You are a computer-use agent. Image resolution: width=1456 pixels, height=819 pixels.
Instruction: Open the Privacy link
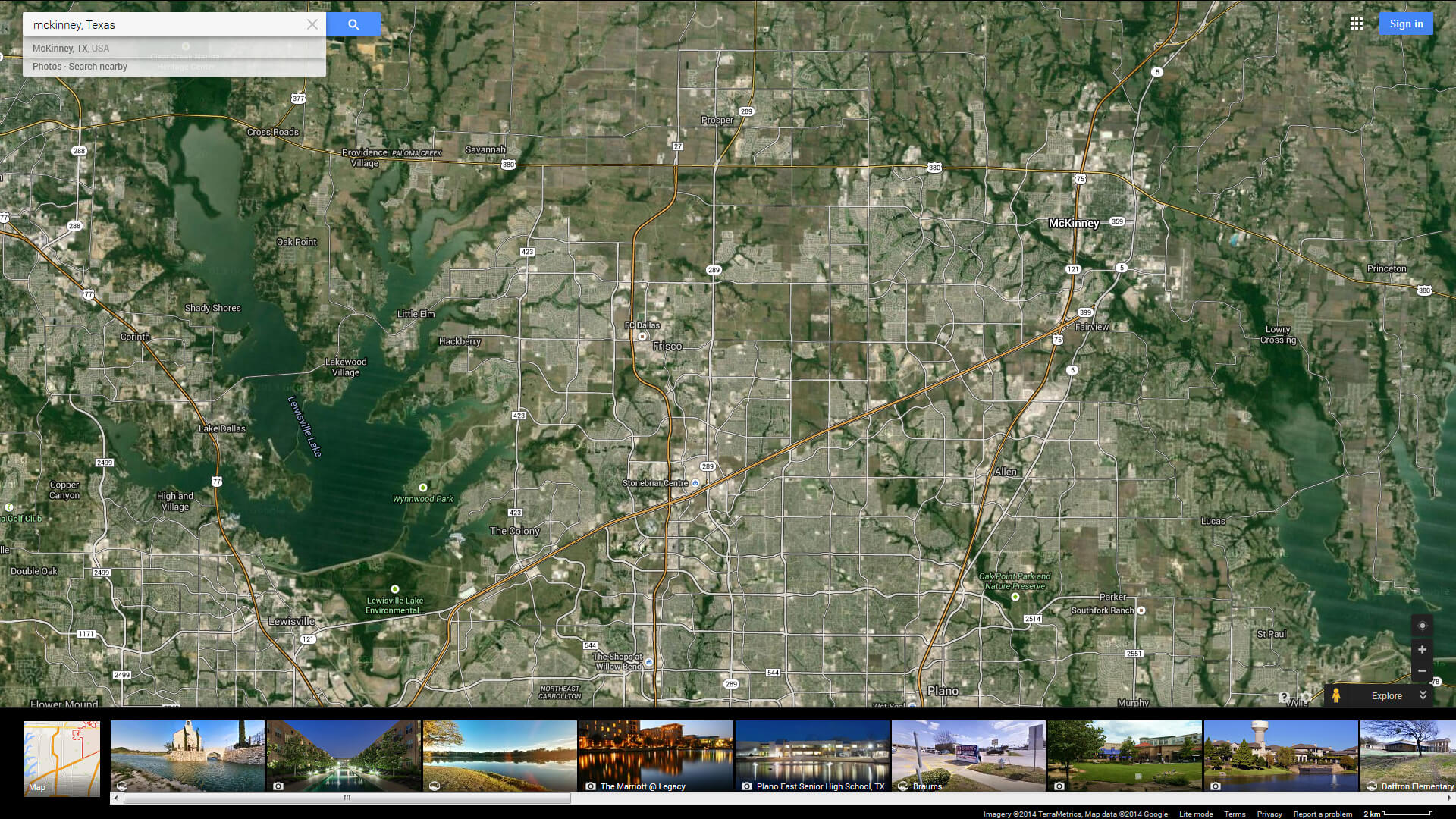[x=1269, y=814]
